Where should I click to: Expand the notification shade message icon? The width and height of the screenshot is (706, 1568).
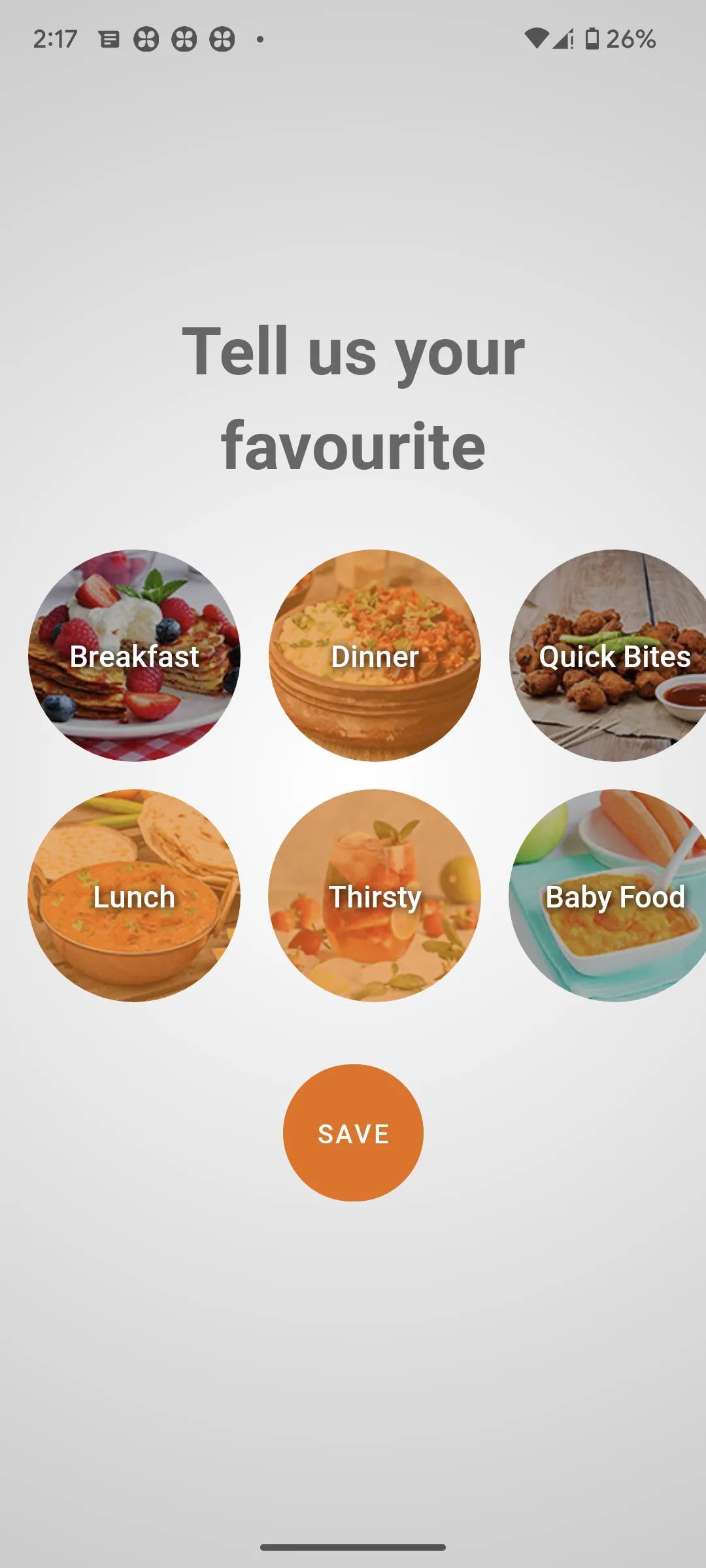tap(109, 40)
